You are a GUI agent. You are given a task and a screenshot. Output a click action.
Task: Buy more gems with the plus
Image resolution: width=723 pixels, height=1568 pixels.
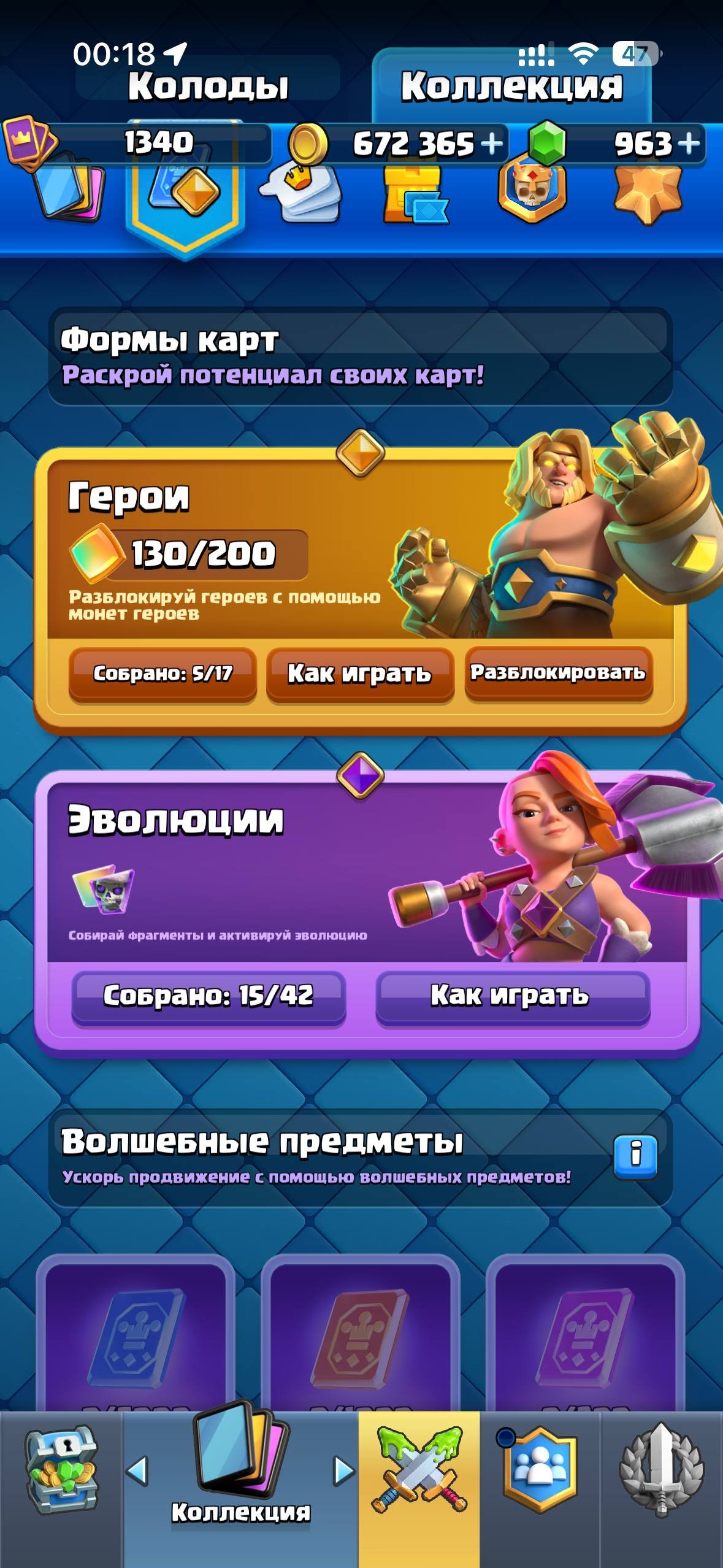pos(689,144)
